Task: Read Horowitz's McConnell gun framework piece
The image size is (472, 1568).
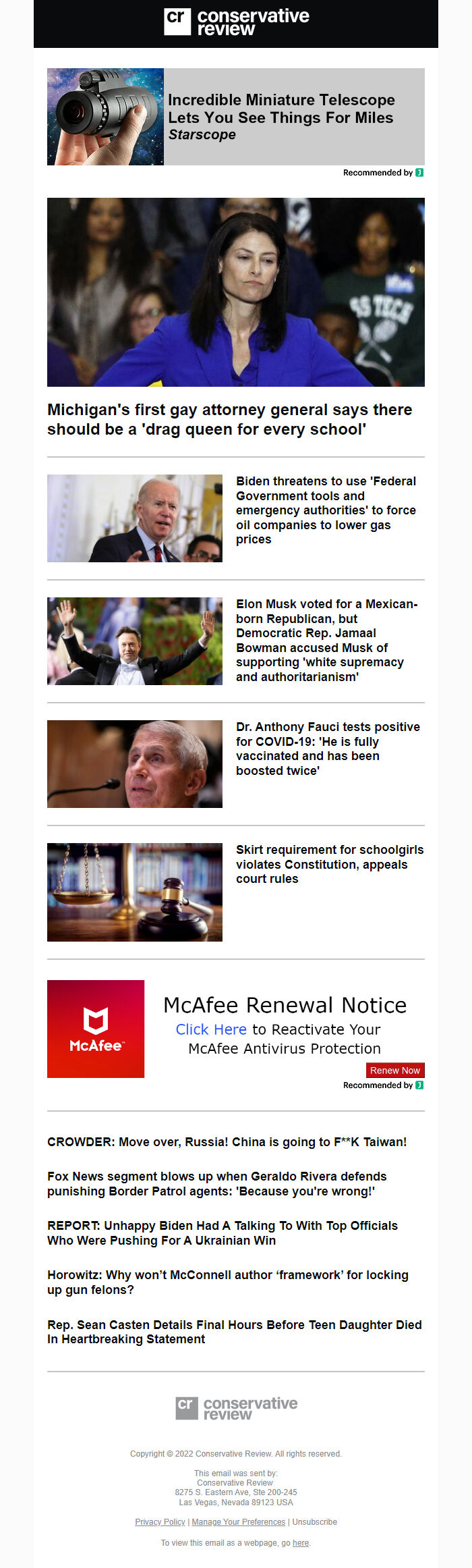Action: (227, 1282)
